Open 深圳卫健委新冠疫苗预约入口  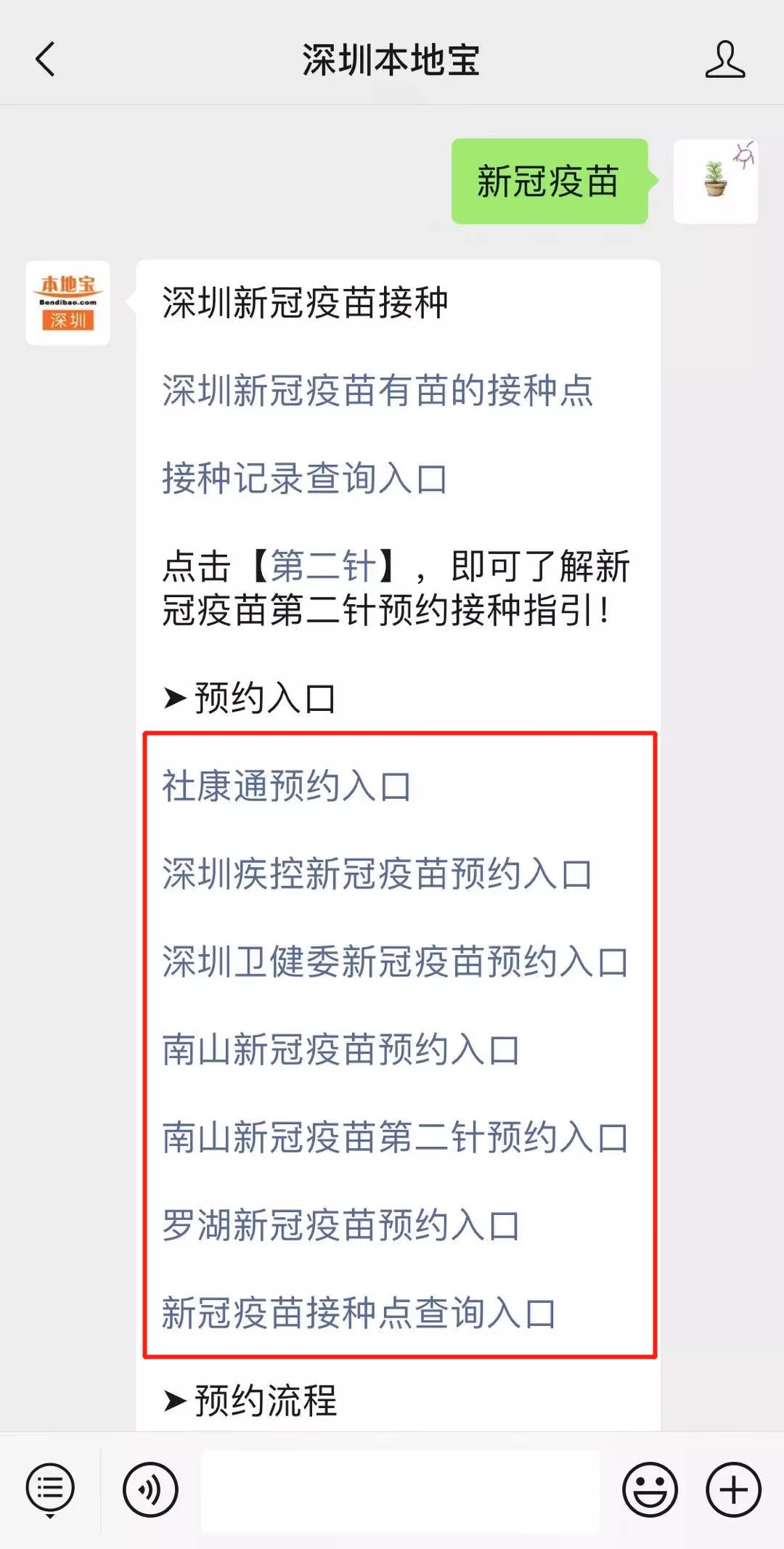pyautogui.click(x=396, y=962)
